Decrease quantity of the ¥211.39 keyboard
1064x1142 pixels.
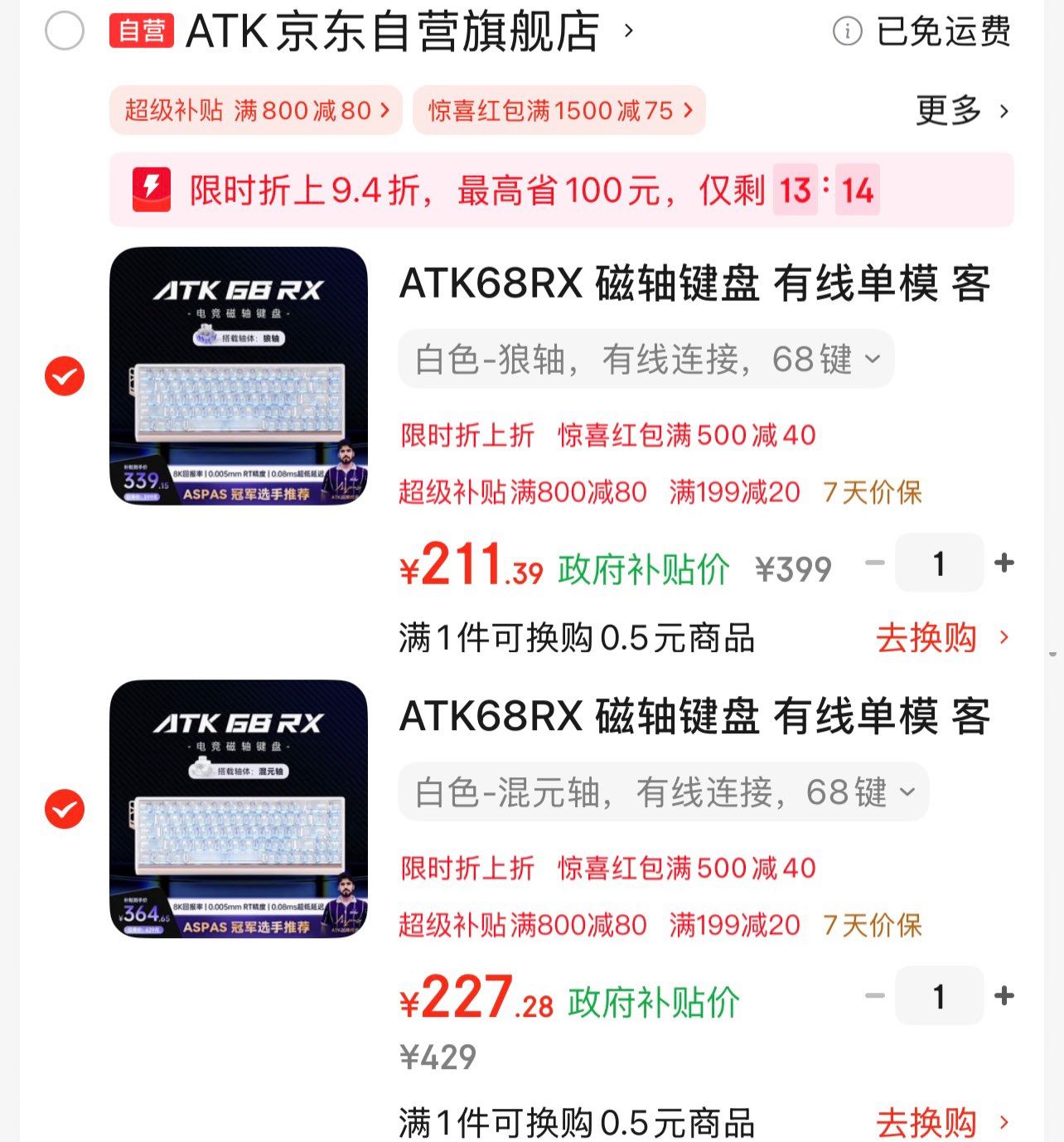point(875,564)
